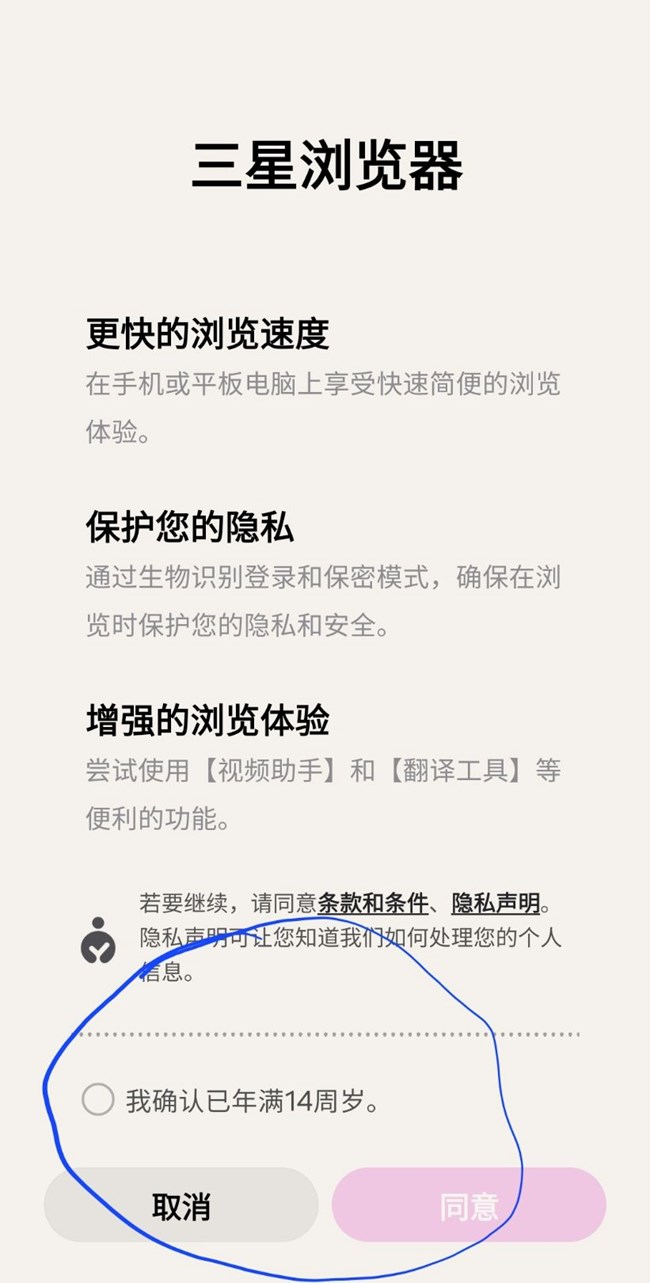Tap the 取消 button
This screenshot has height=1283, width=650.
181,1205
